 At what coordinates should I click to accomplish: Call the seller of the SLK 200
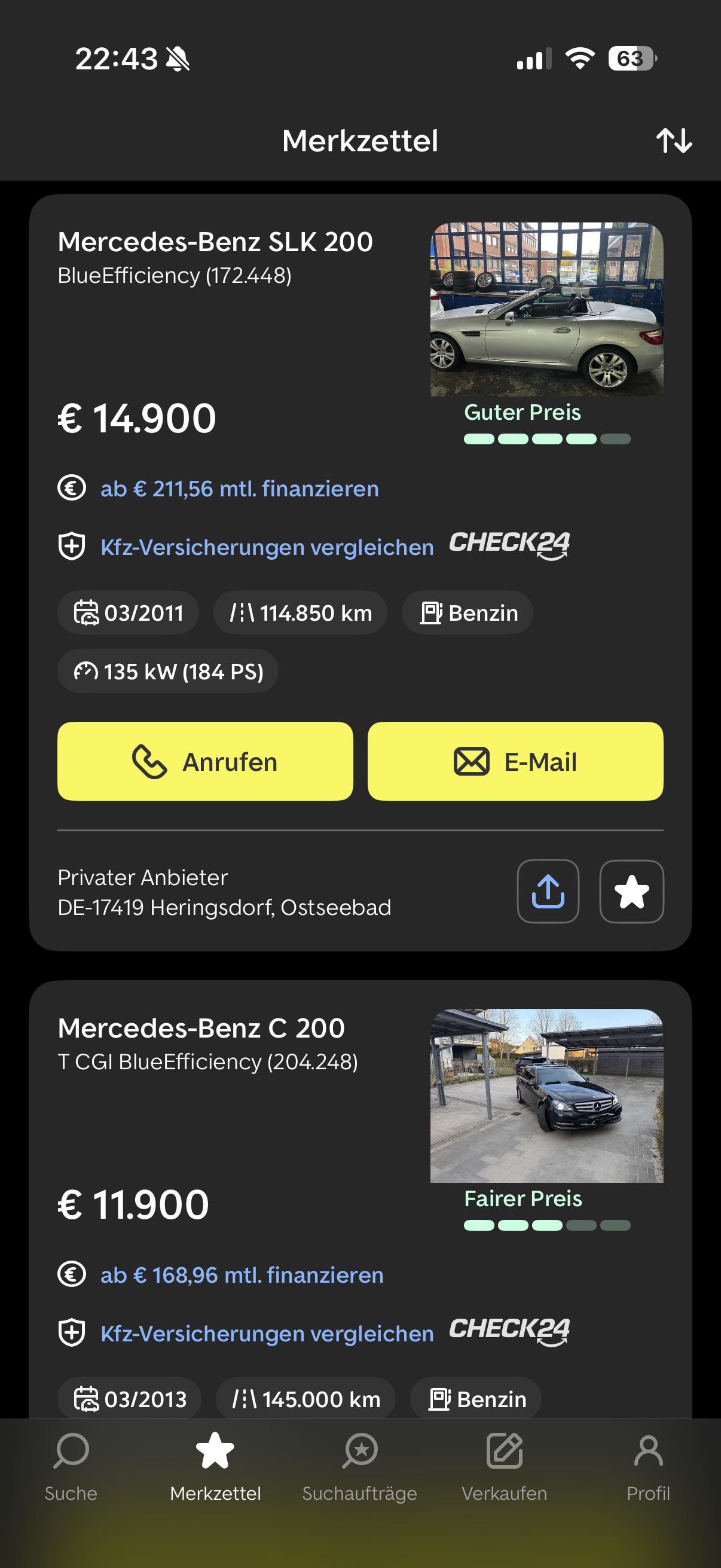tap(205, 761)
